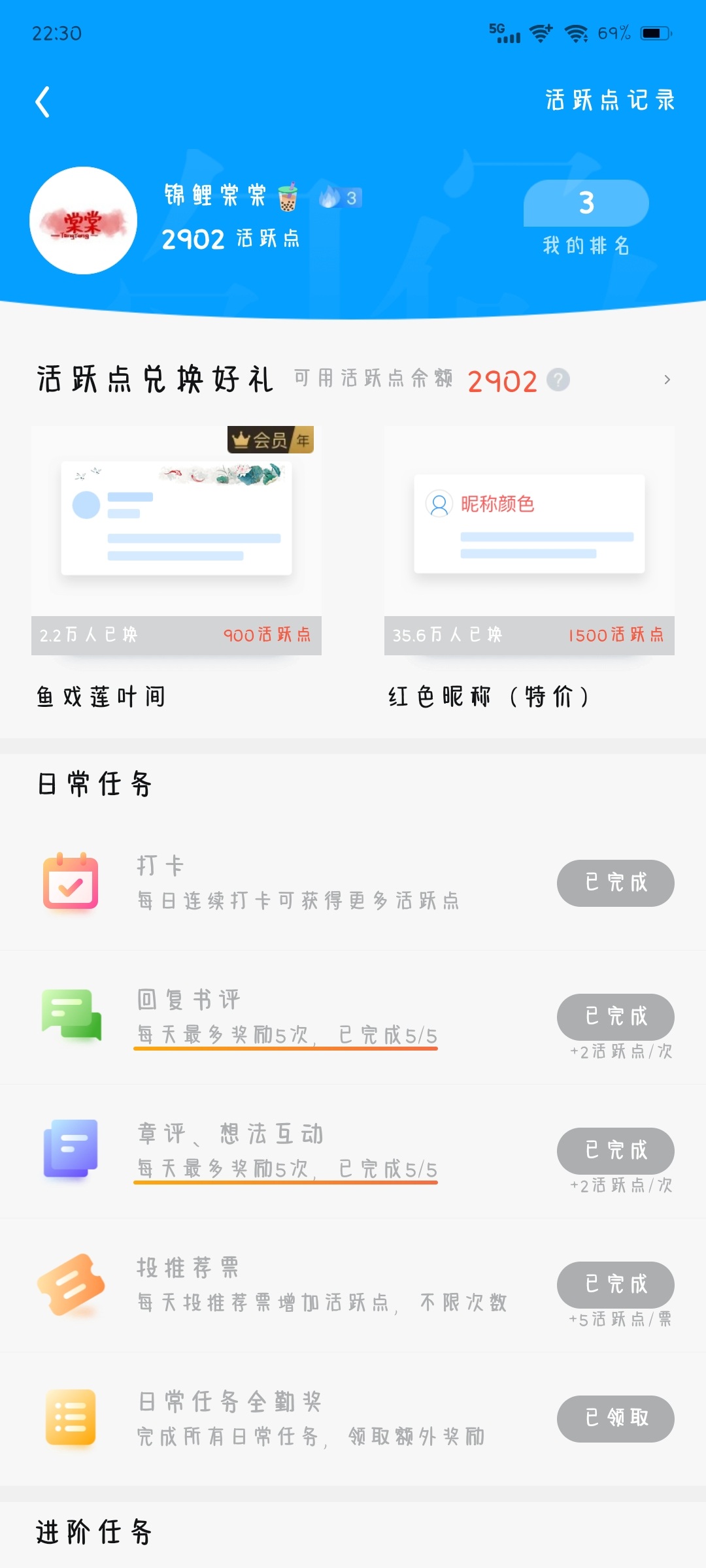Tap 已完成 button for 投推荐票 task
Screen dimensions: 706x1568
click(x=616, y=1284)
